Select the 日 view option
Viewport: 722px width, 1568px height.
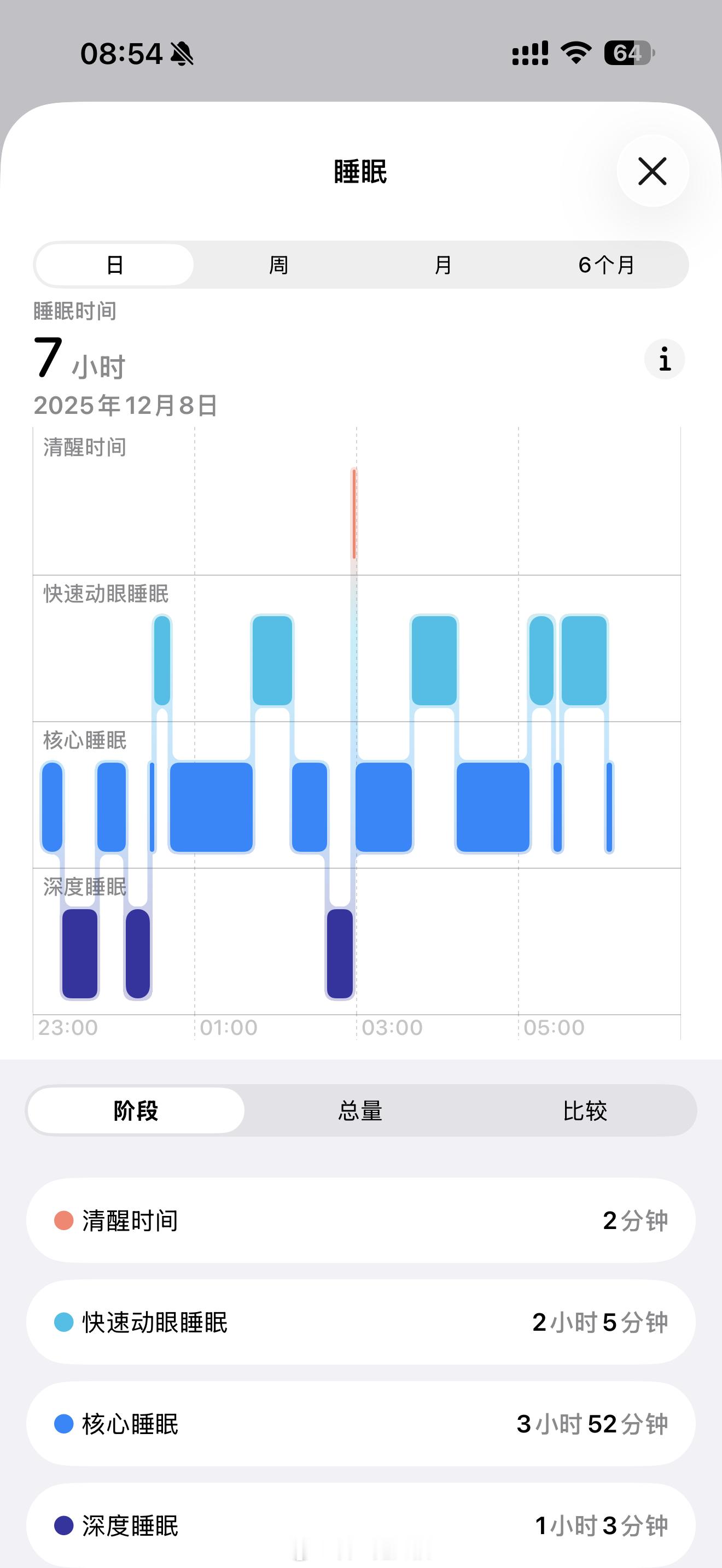[115, 264]
